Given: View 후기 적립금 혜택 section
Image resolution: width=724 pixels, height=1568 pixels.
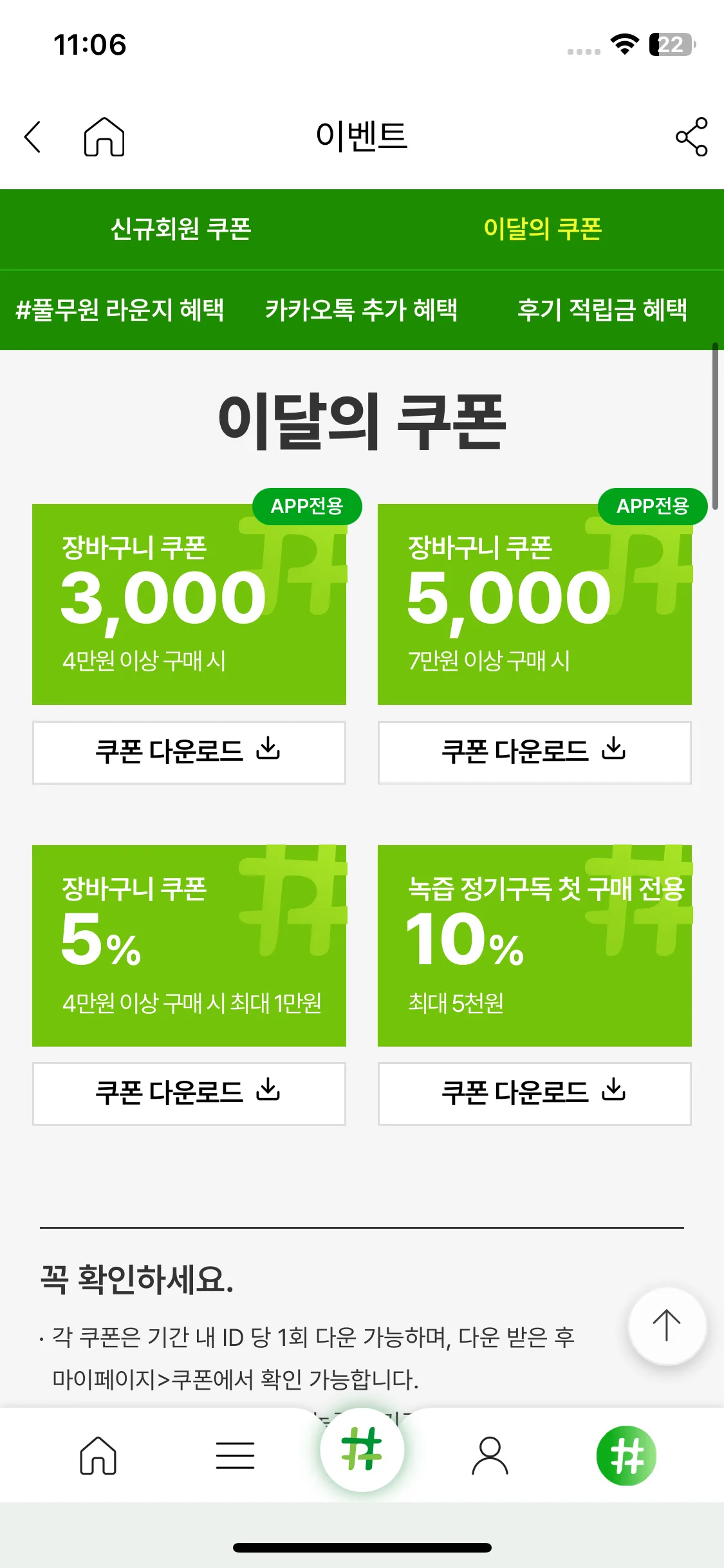Looking at the screenshot, I should click(x=602, y=310).
